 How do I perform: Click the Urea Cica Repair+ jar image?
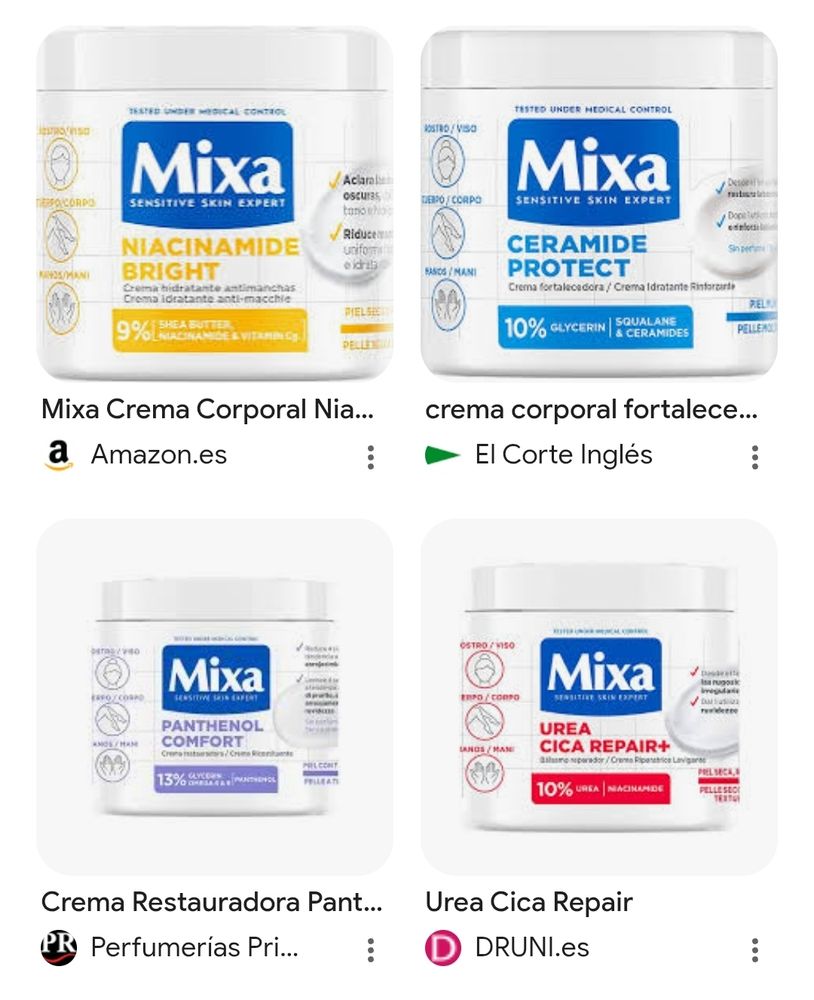click(x=596, y=700)
